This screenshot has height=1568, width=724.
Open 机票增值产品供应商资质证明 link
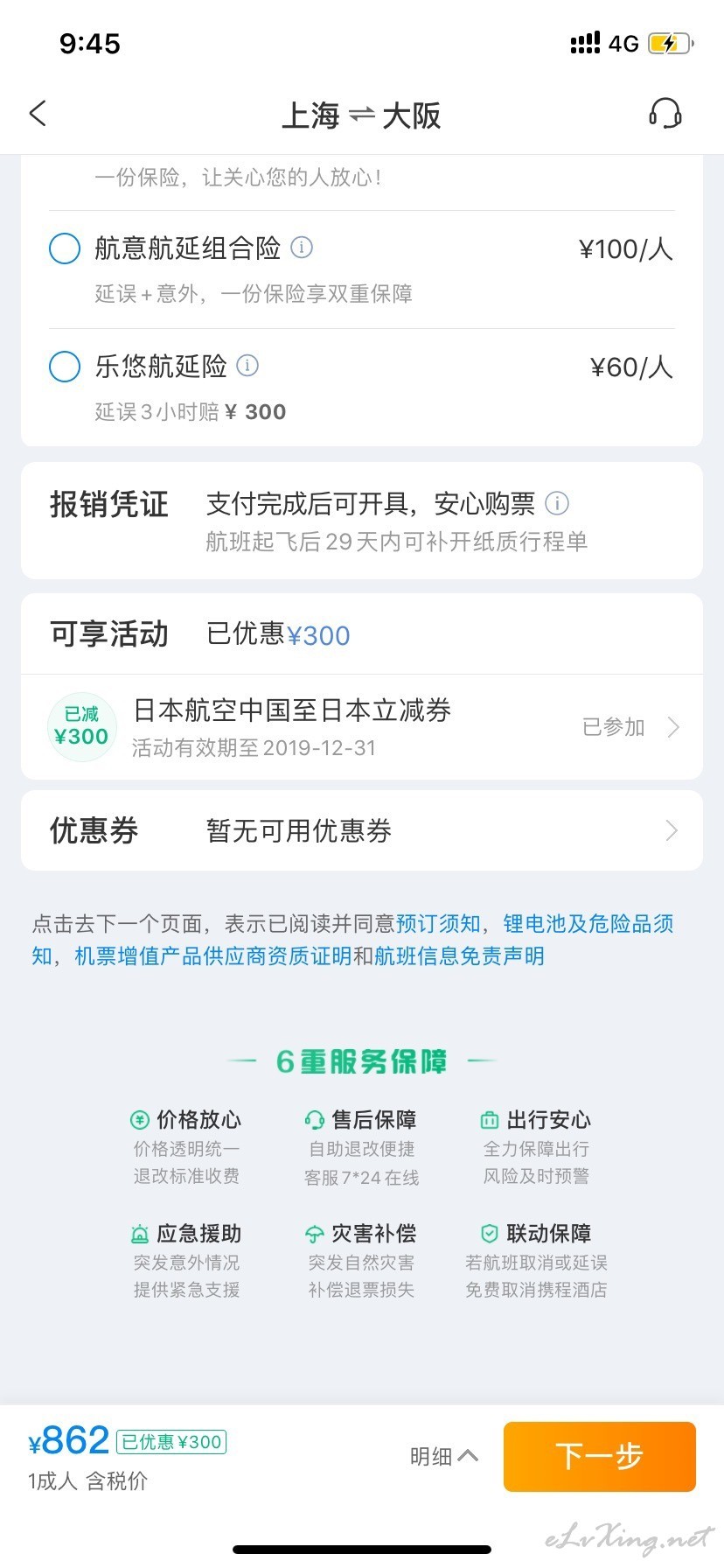pos(213,956)
